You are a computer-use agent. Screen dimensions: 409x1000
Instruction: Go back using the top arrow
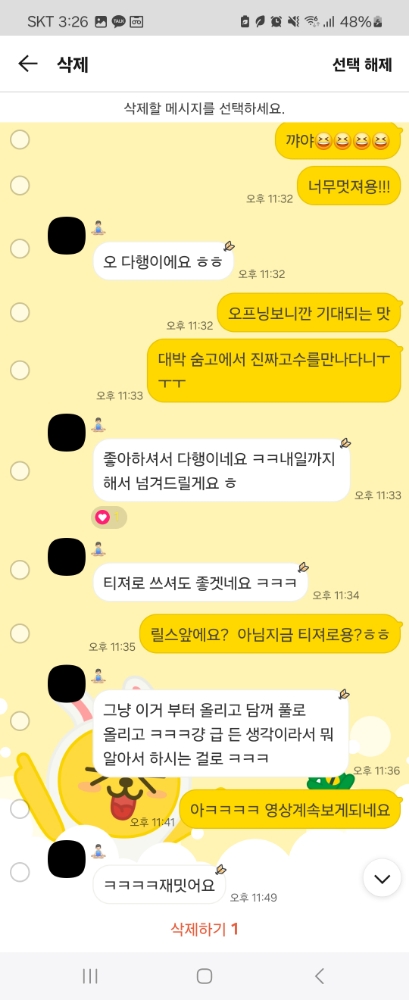click(27, 64)
